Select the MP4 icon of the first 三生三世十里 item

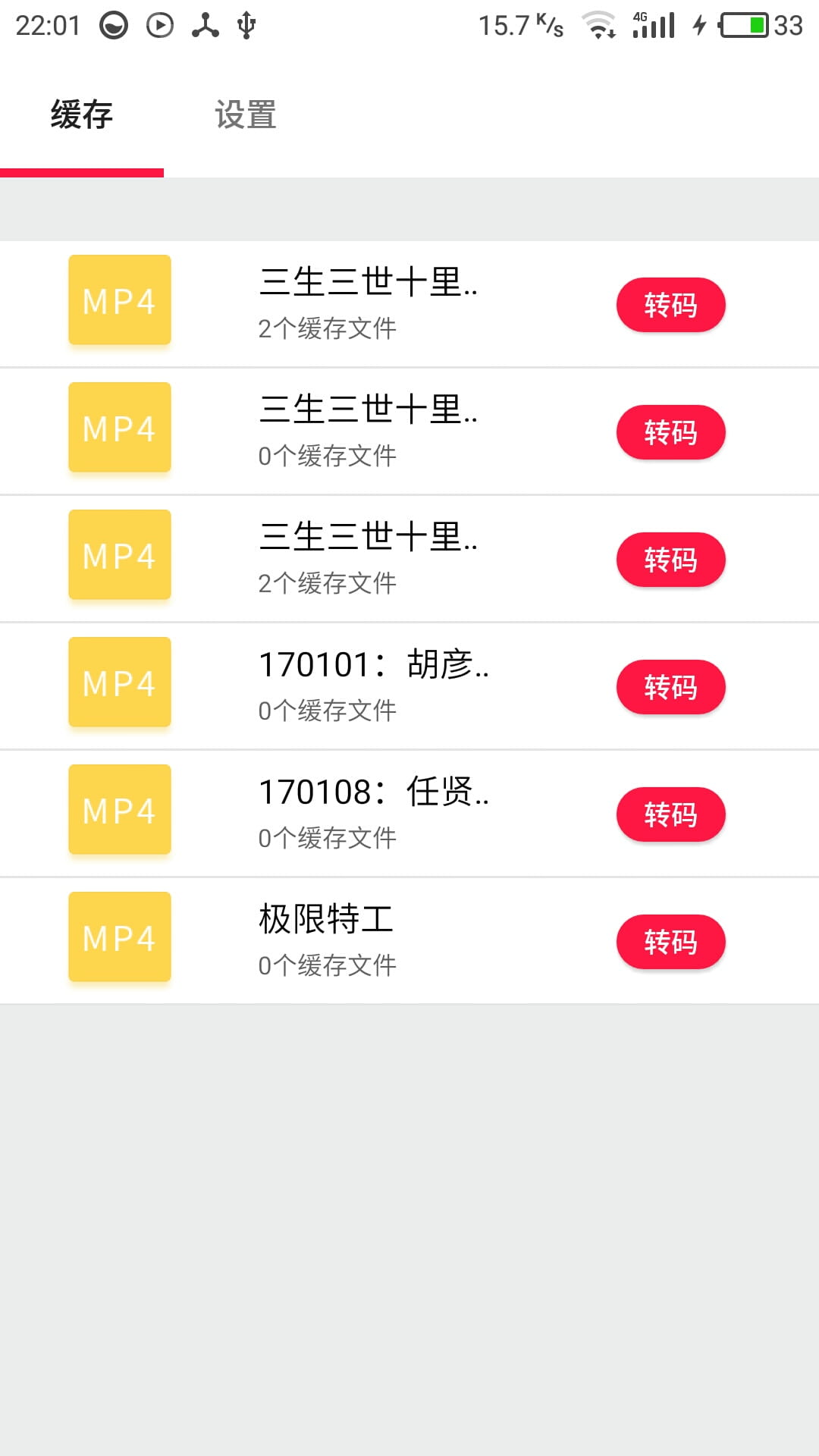point(119,300)
